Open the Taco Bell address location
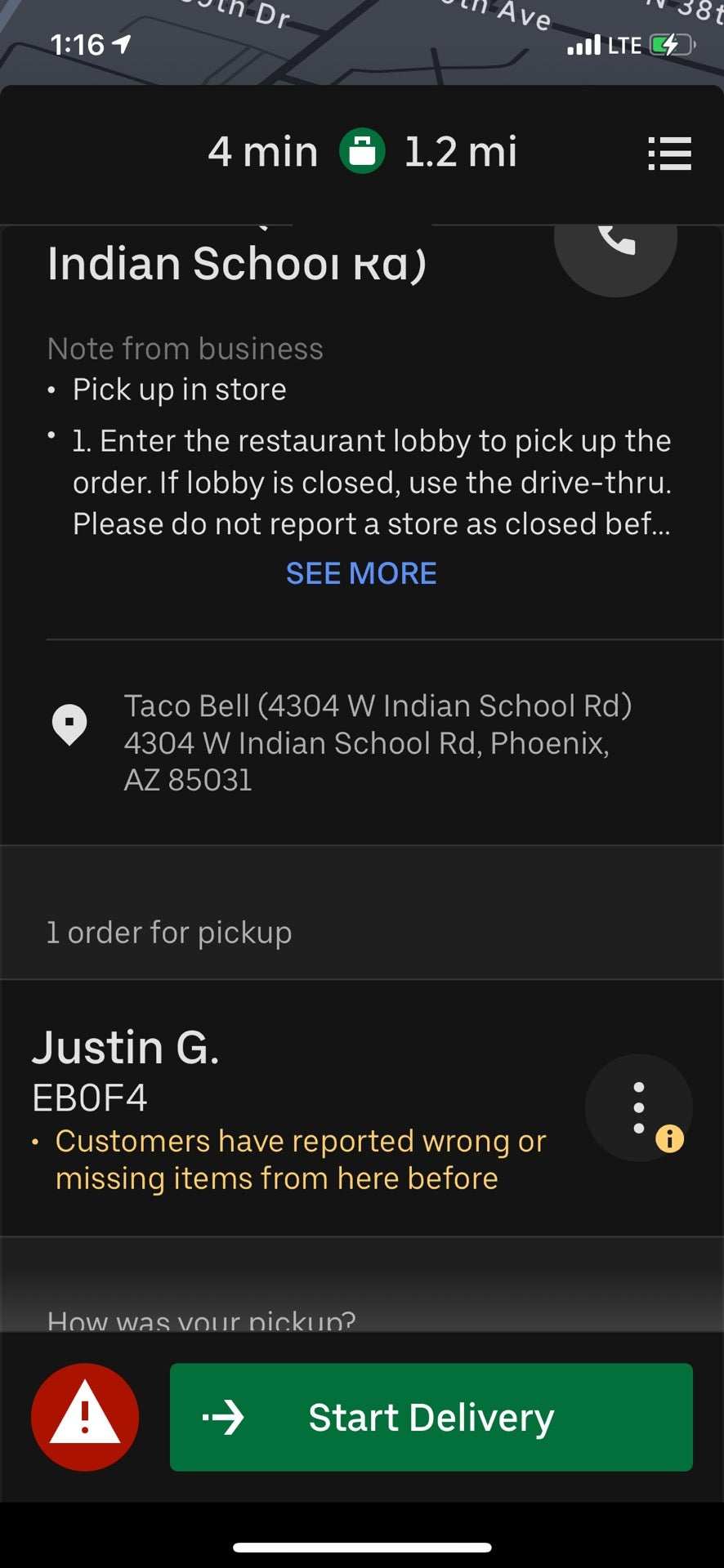This screenshot has height=1568, width=724. point(366,742)
